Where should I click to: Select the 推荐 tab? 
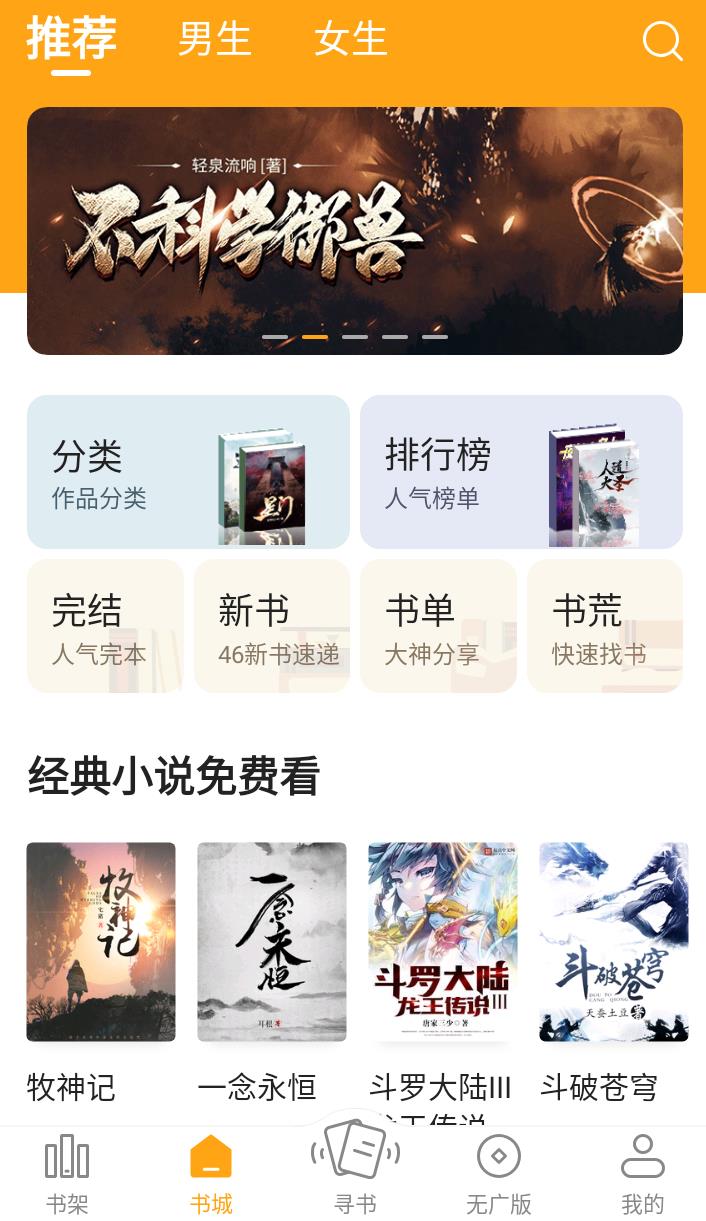click(x=71, y=40)
